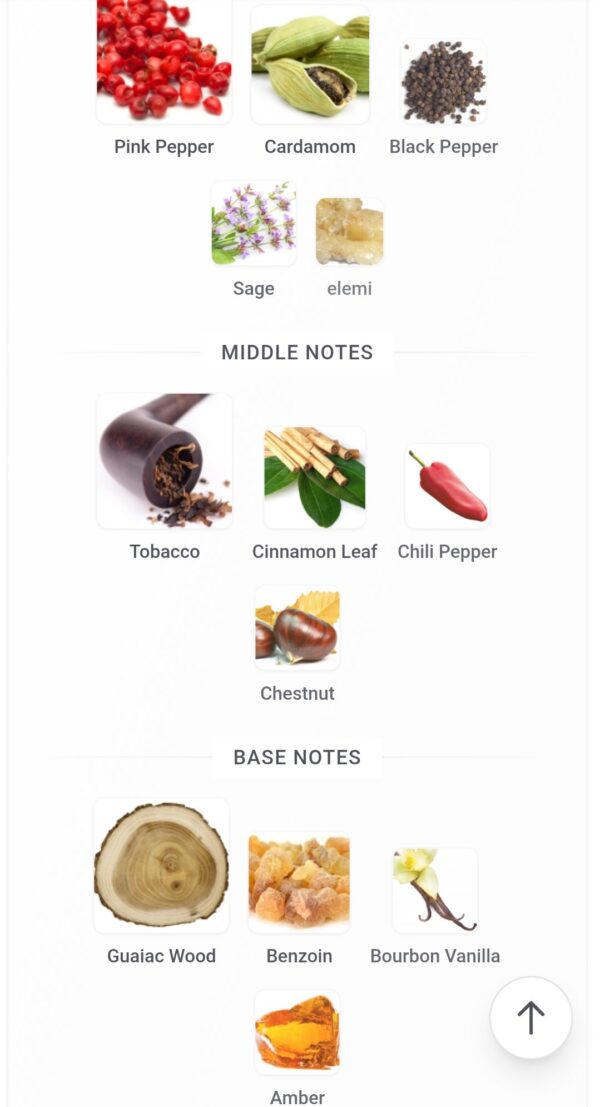The height and width of the screenshot is (1107, 600).
Task: Tap the scroll-to-top arrow button
Action: [x=531, y=1018]
